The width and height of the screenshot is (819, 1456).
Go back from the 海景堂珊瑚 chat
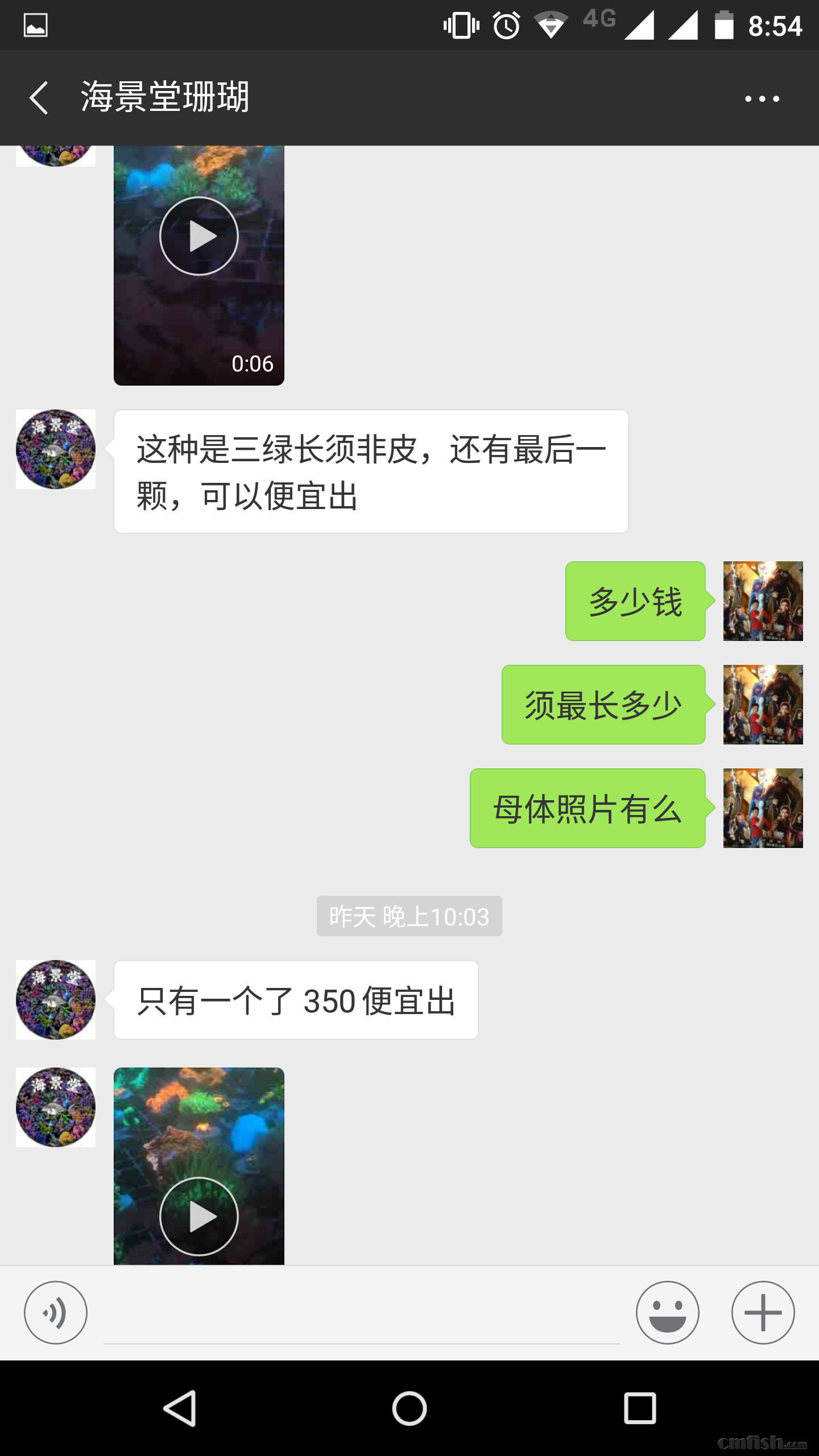point(39,98)
